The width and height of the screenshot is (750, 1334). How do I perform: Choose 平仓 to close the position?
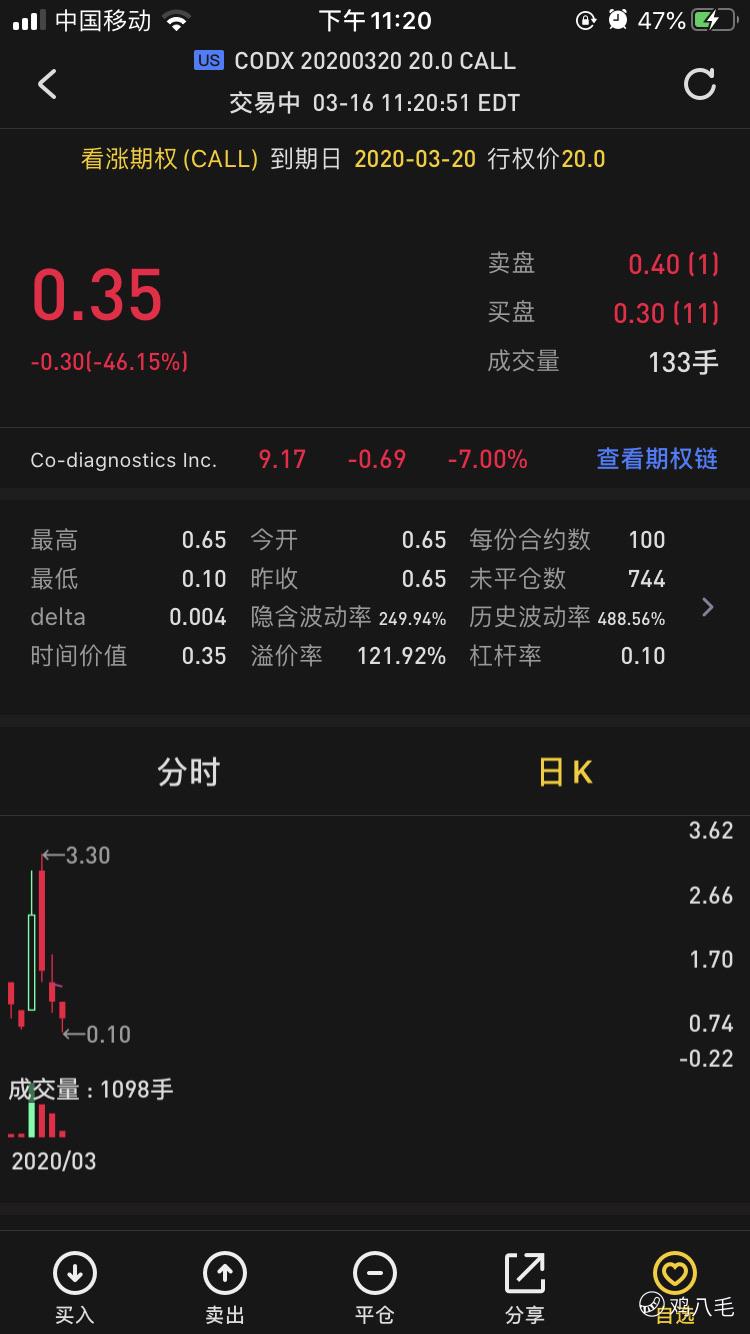(x=375, y=1286)
